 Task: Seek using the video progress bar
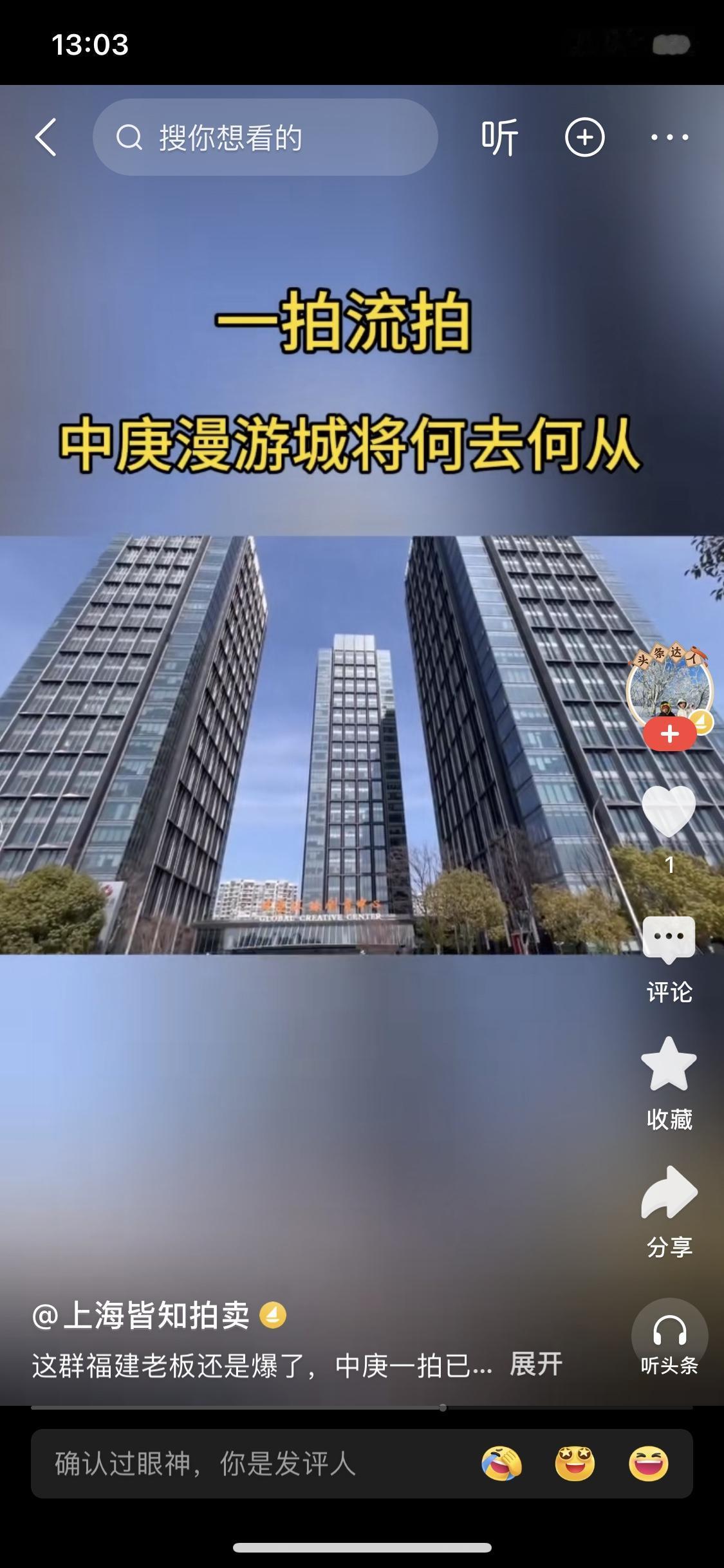(362, 1408)
